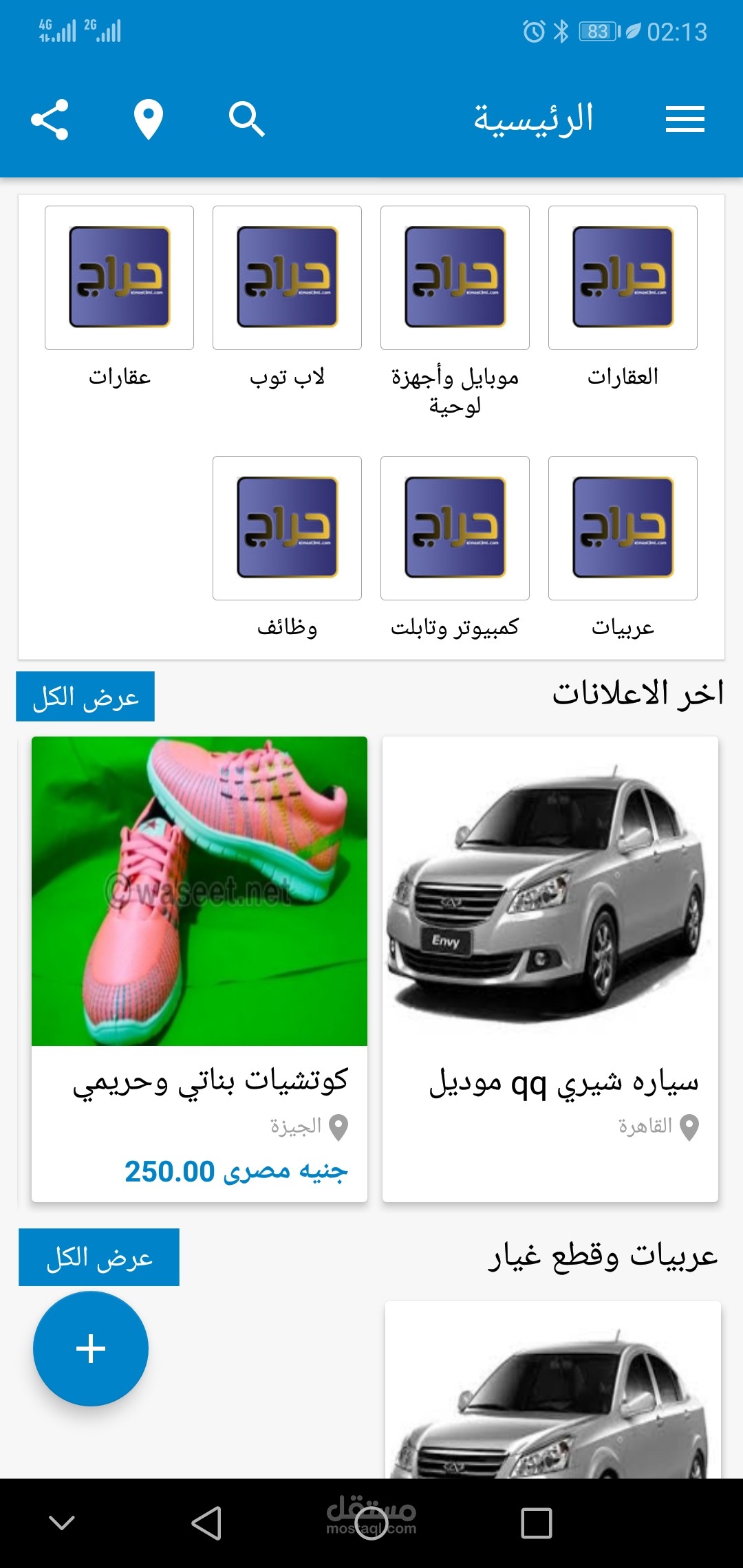Screen dimensions: 743x1568
Task: Open recent apps from navigation bar
Action: click(537, 1523)
